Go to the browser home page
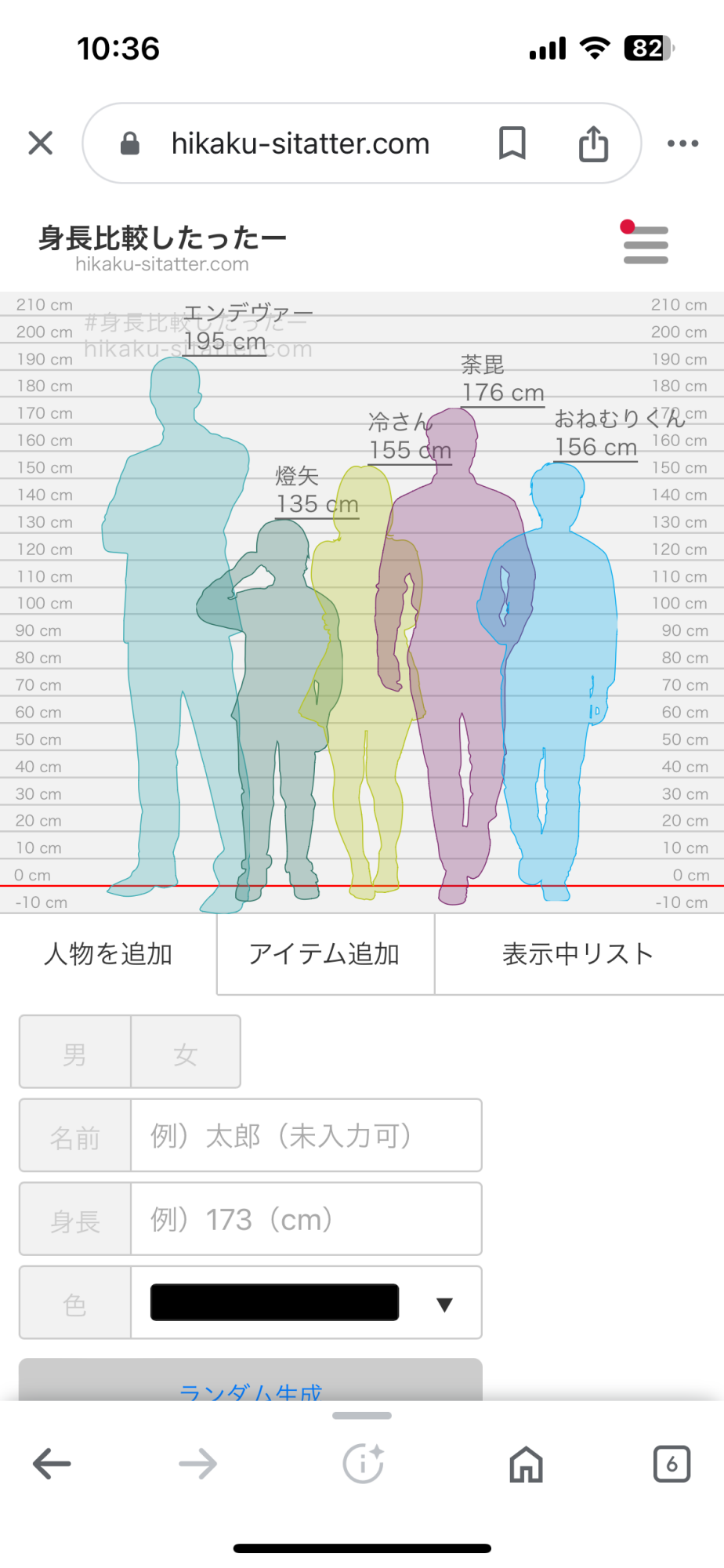The width and height of the screenshot is (724, 1568). pyautogui.click(x=526, y=1464)
